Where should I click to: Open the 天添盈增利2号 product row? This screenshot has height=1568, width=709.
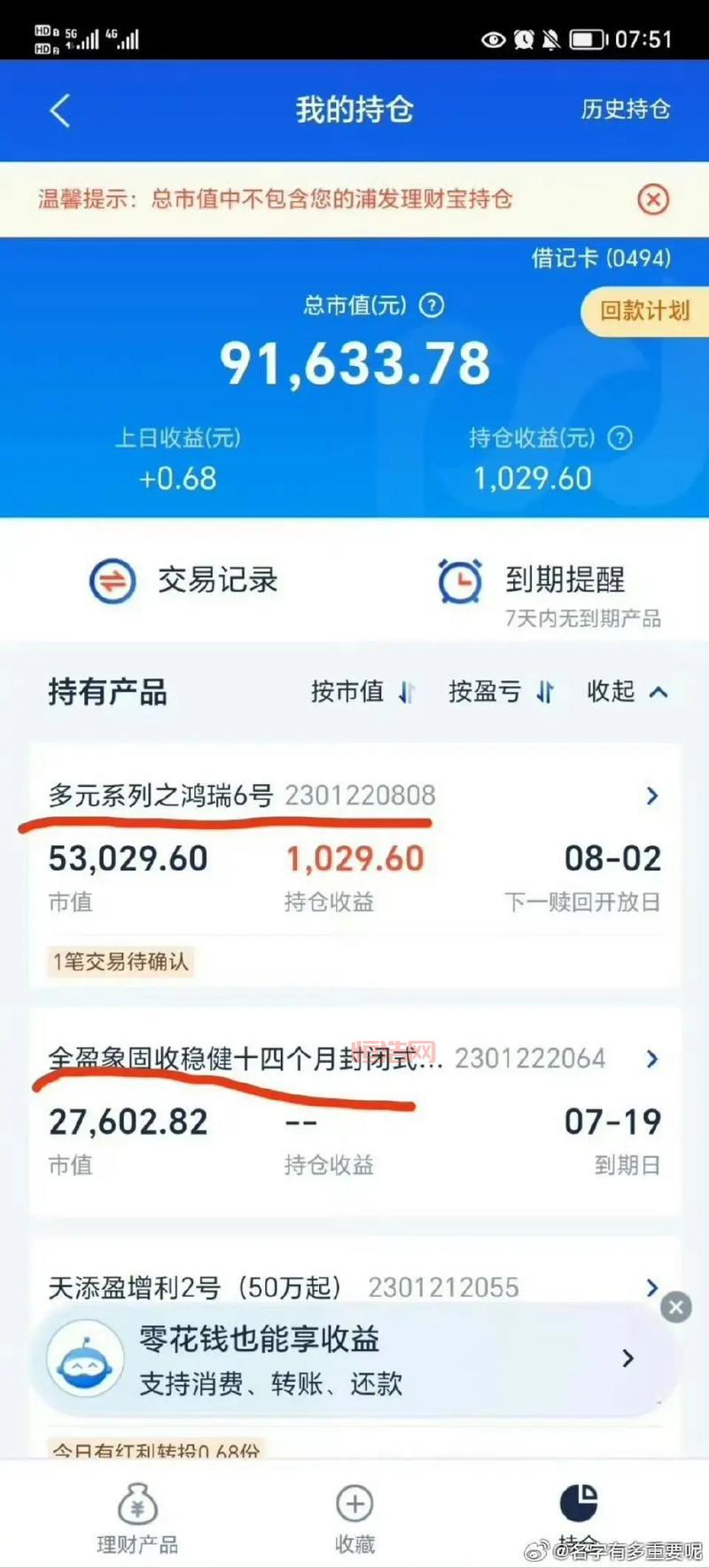[x=354, y=1285]
